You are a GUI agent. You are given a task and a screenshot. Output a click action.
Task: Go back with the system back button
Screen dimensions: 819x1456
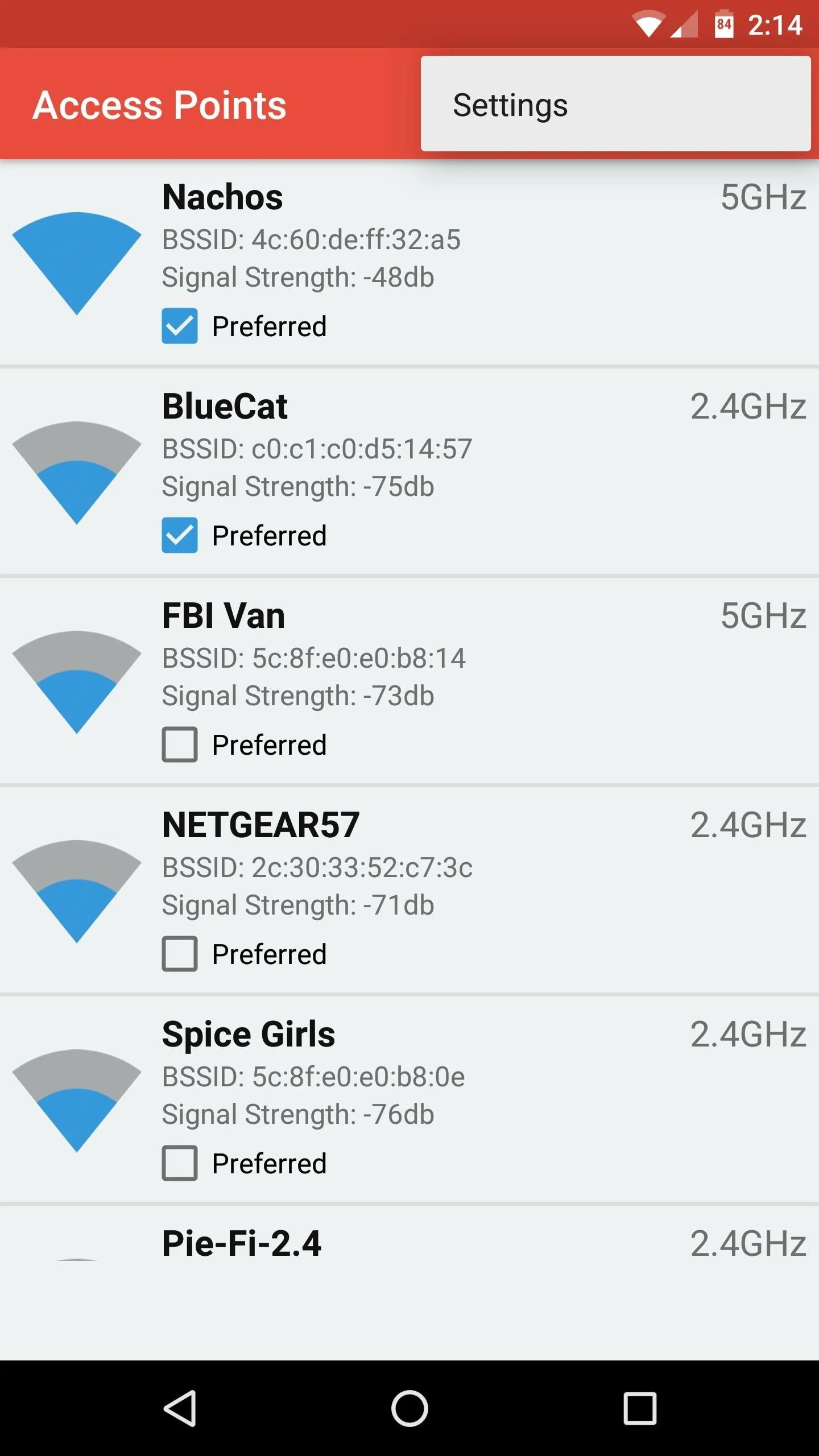[x=180, y=1409]
